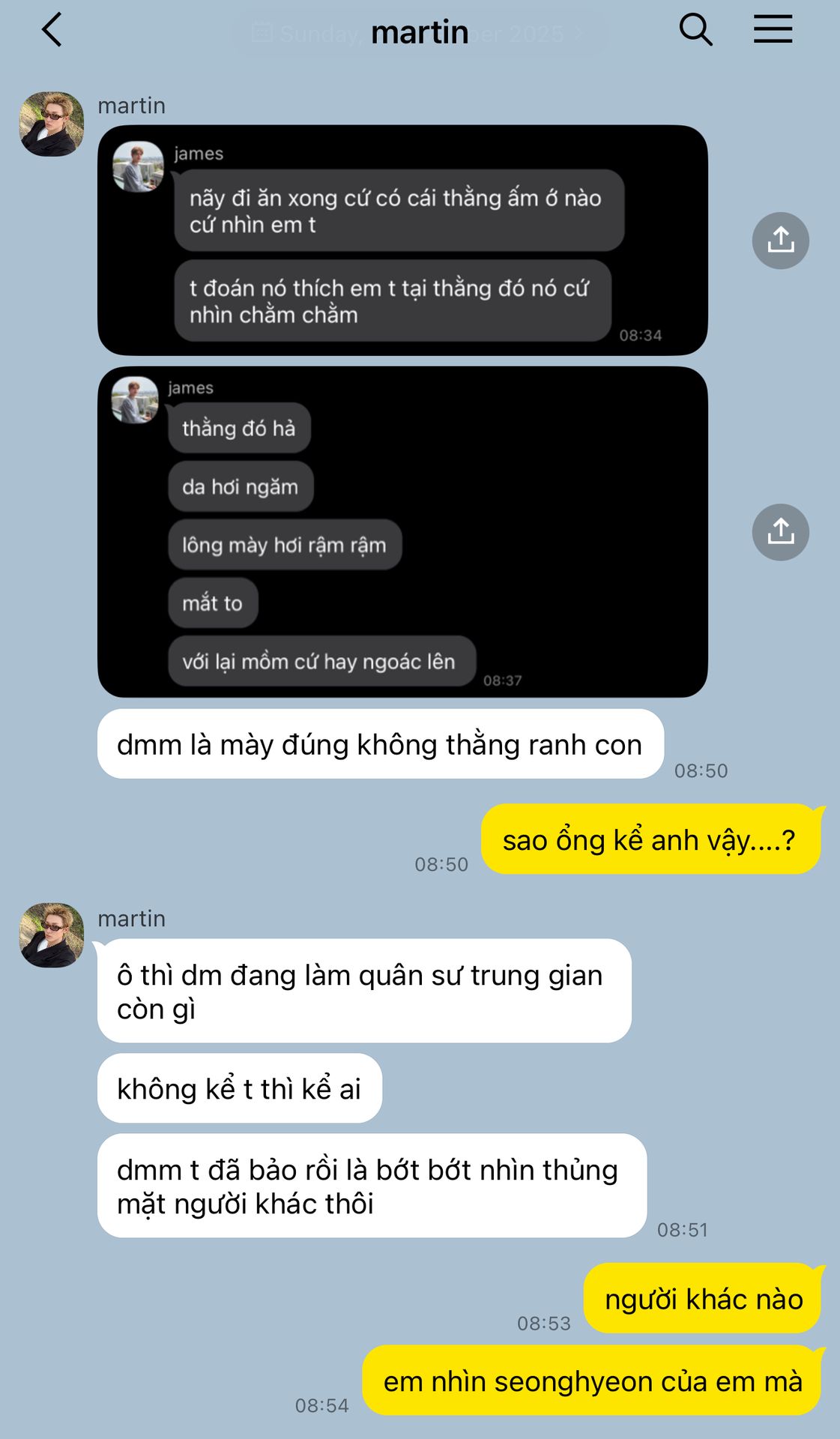
Task: Go back from martin chat
Action: click(52, 31)
